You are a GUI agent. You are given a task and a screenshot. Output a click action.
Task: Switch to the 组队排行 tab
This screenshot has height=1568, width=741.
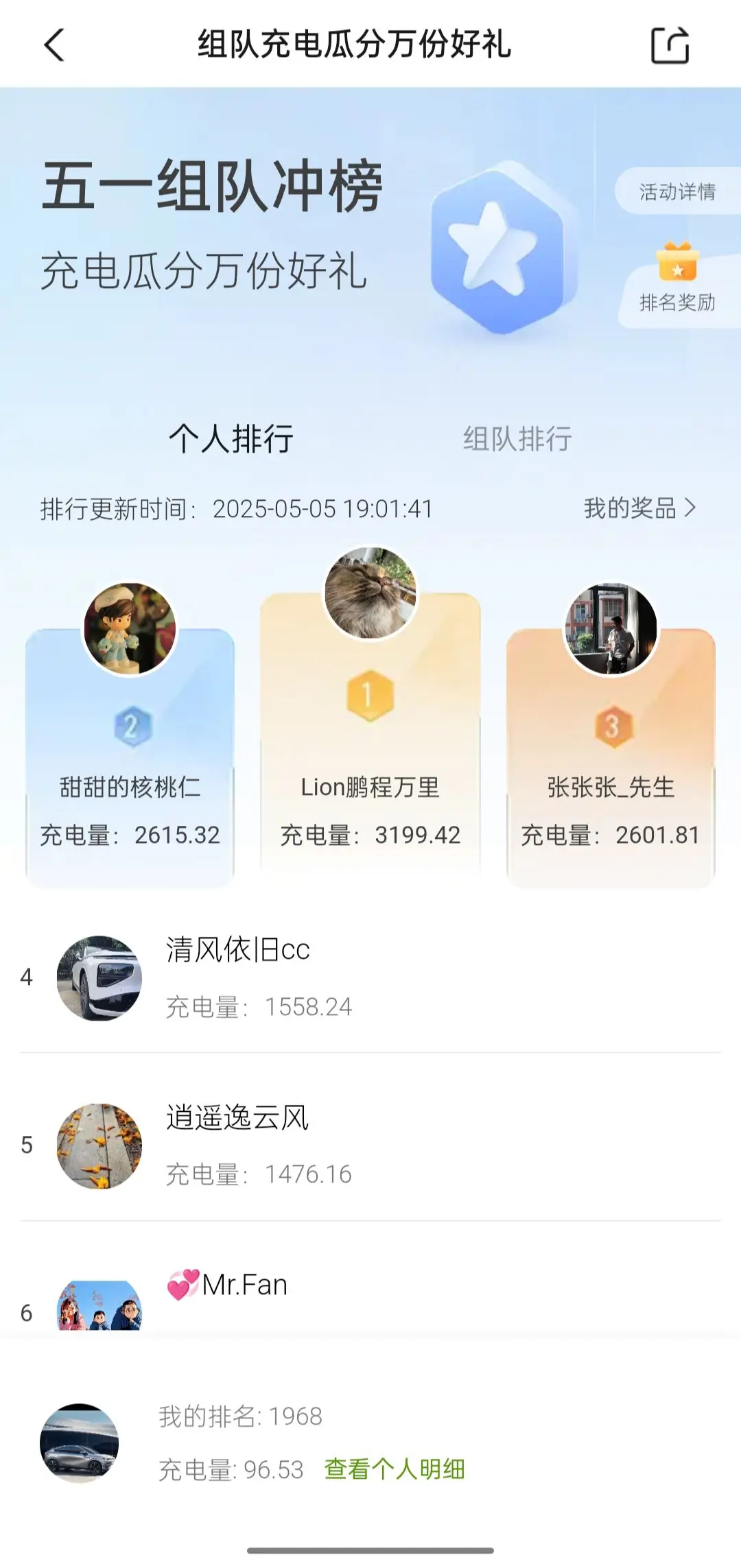(x=517, y=438)
